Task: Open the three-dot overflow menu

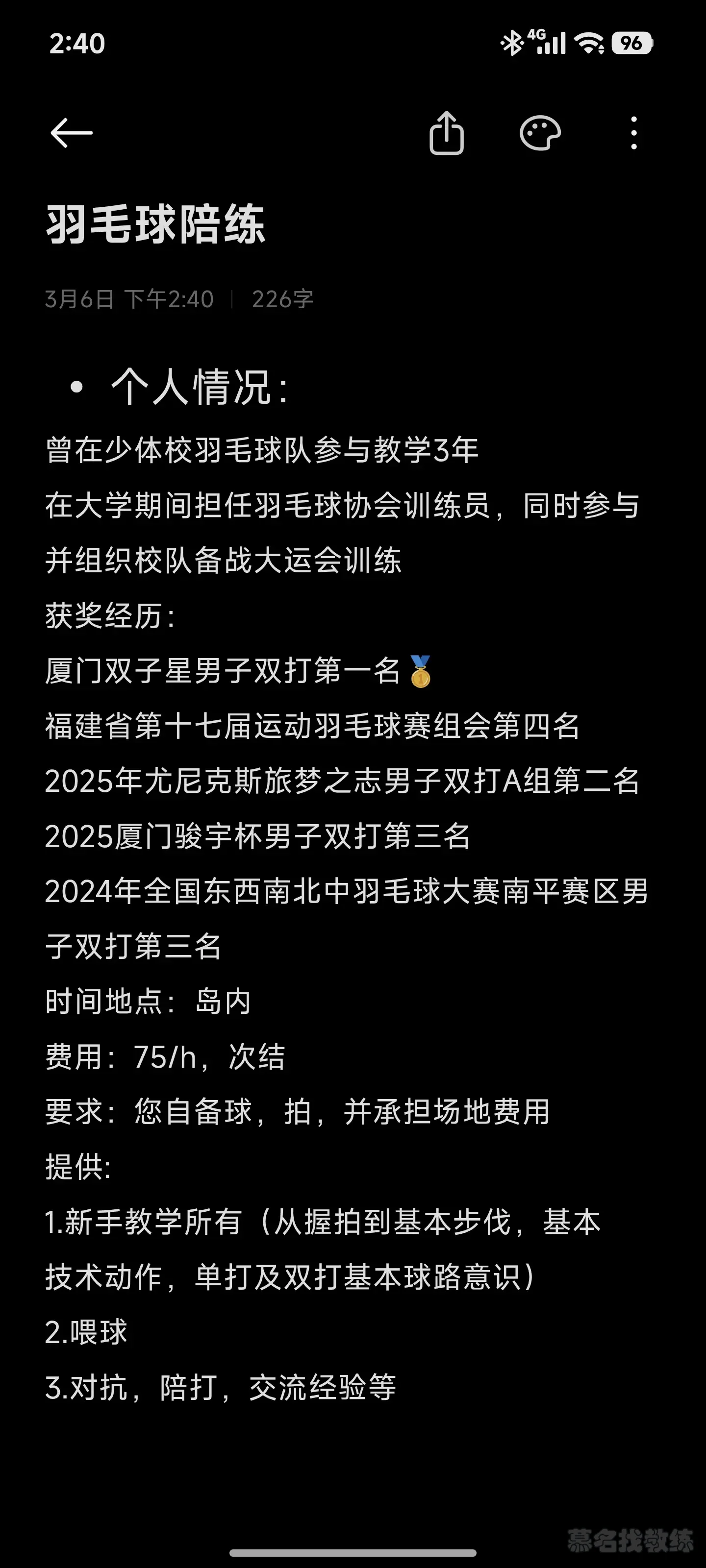Action: (x=634, y=133)
